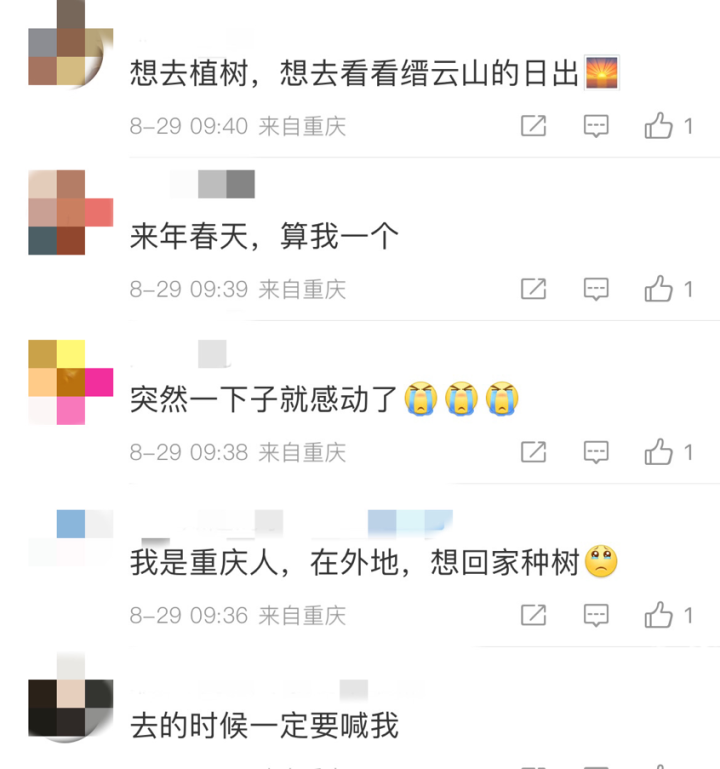Repost the comment about 缙云山的日出
Viewport: 720px width, 769px height.
534,126
